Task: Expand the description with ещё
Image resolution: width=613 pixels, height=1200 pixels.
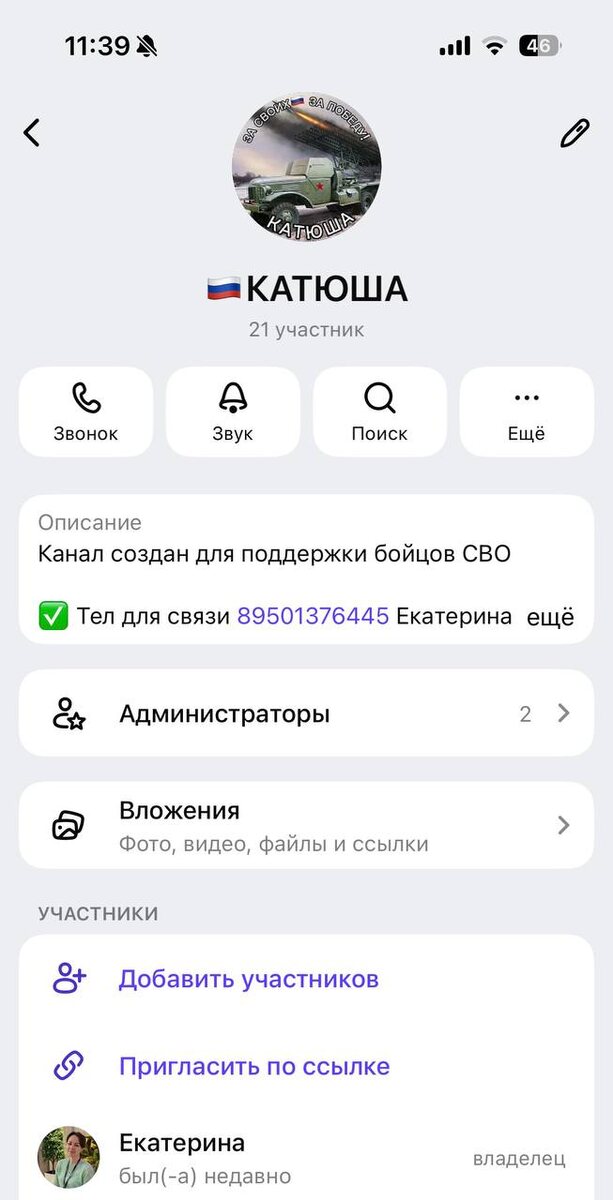Action: pyautogui.click(x=550, y=616)
